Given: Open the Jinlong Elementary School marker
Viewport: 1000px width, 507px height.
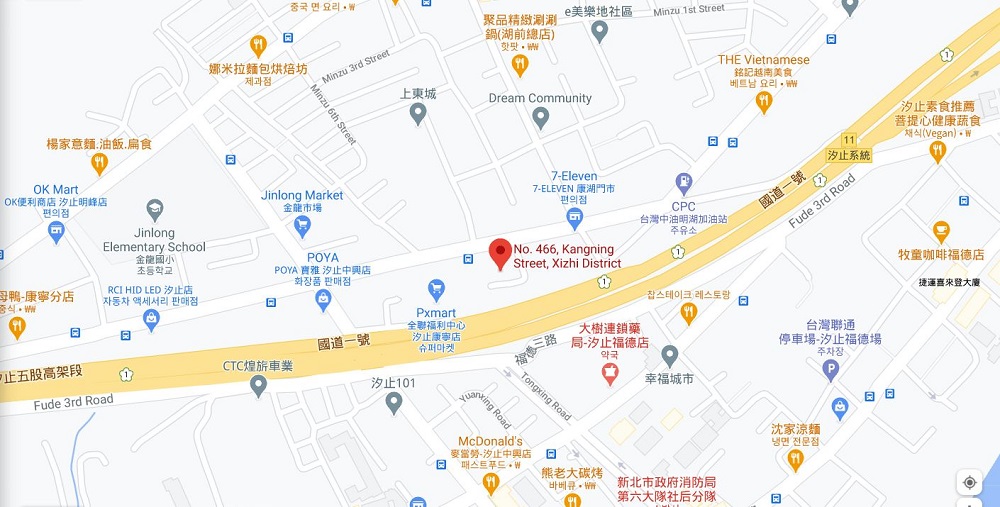Looking at the screenshot, I should pos(154,210).
